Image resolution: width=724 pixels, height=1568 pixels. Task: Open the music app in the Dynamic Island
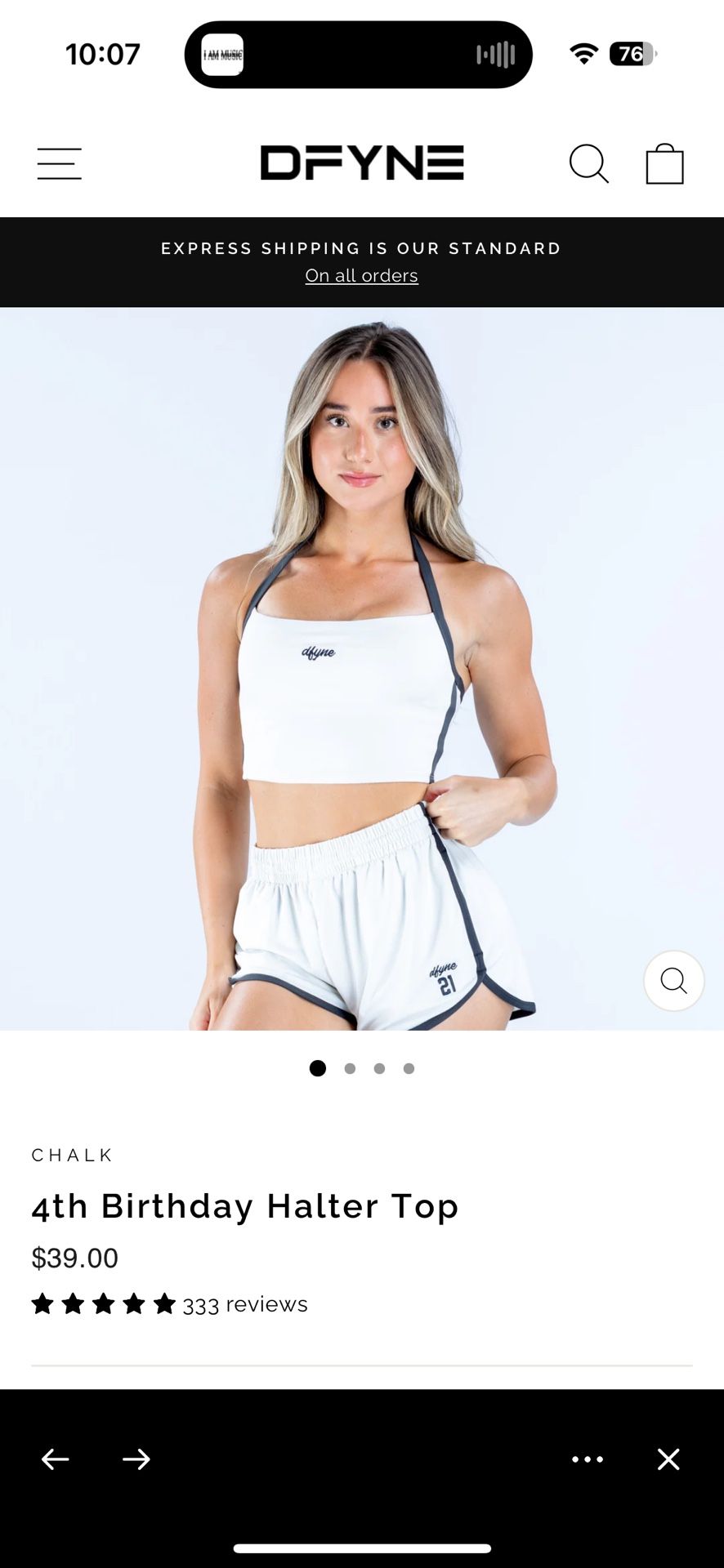point(222,54)
